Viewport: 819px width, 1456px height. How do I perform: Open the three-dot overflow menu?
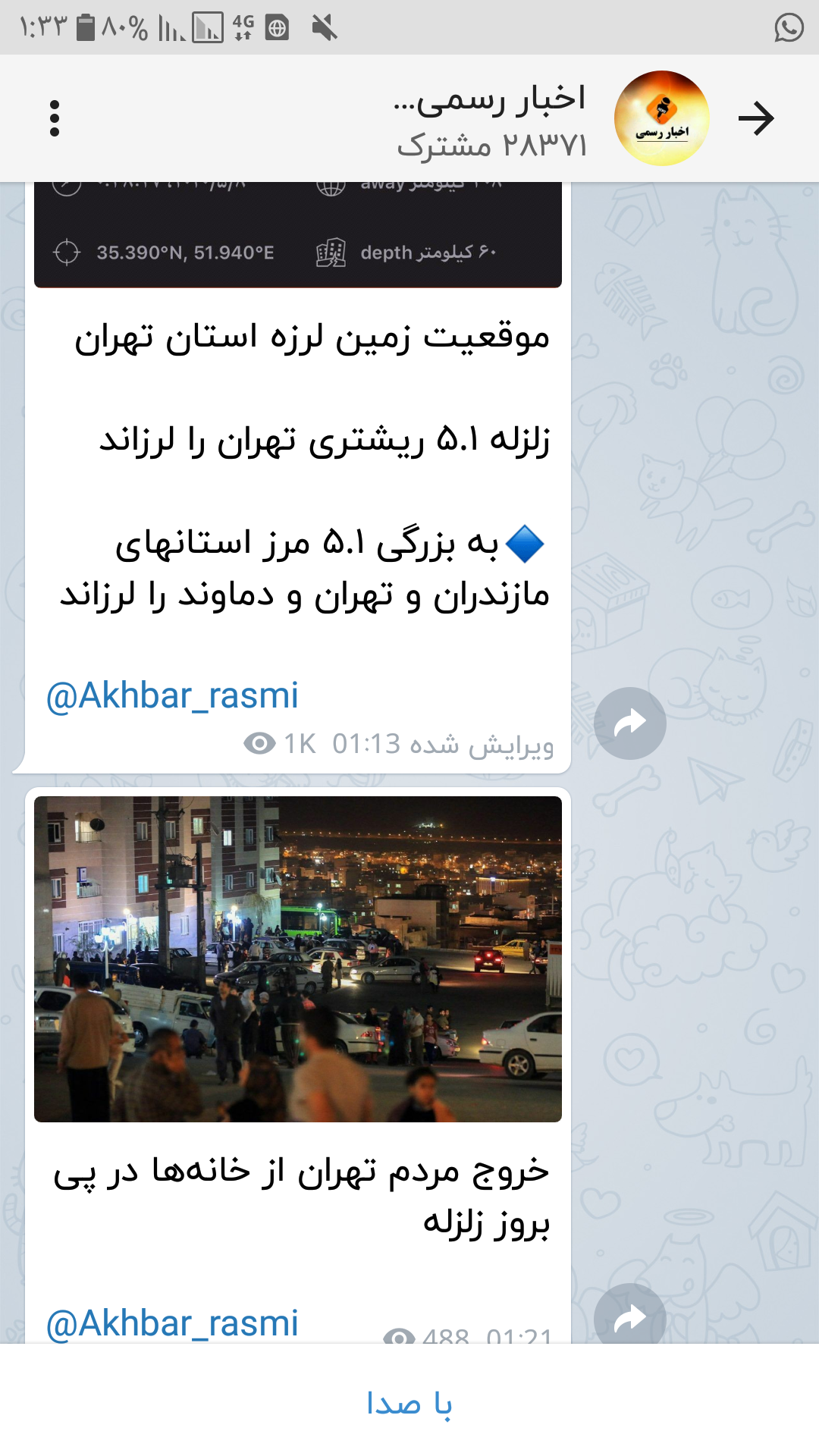55,118
